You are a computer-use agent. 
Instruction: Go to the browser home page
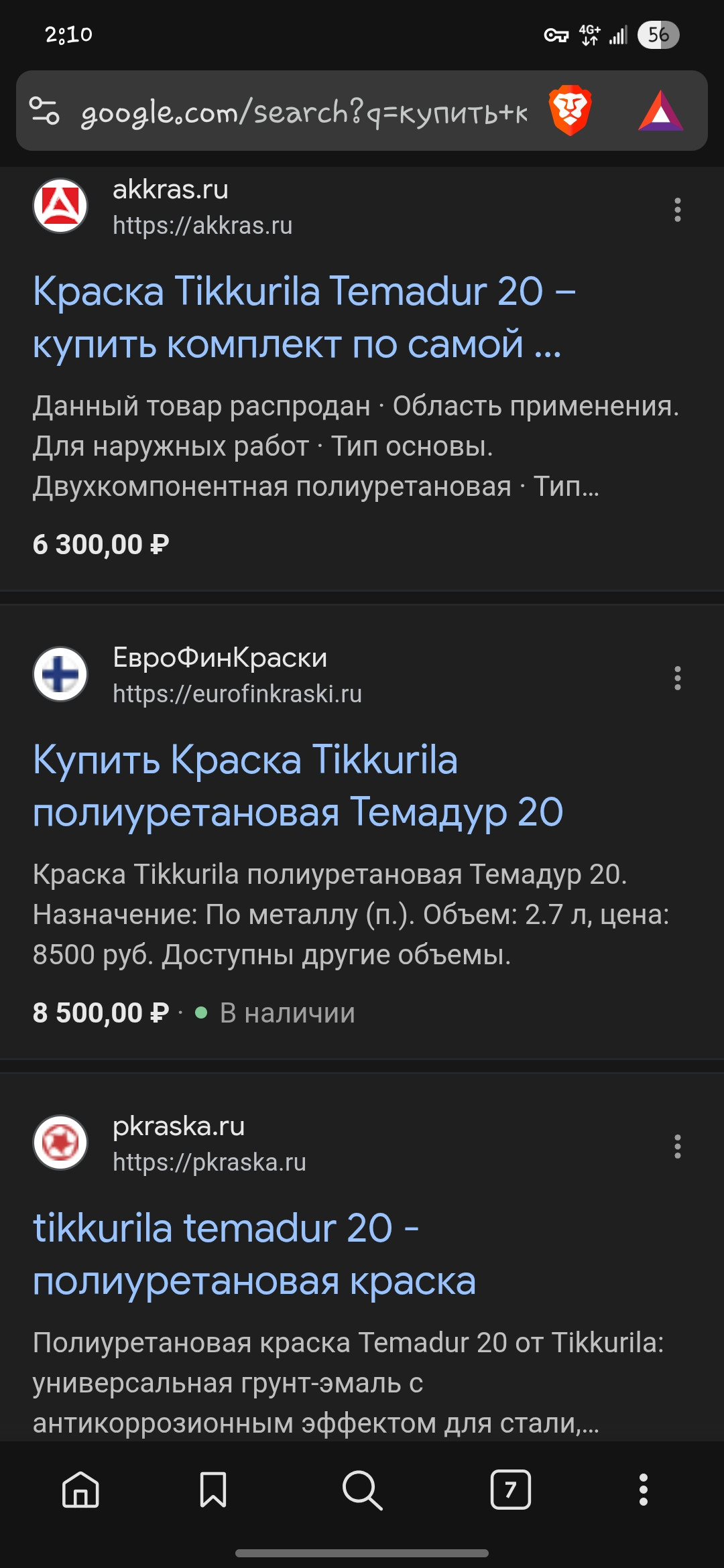click(x=80, y=1490)
